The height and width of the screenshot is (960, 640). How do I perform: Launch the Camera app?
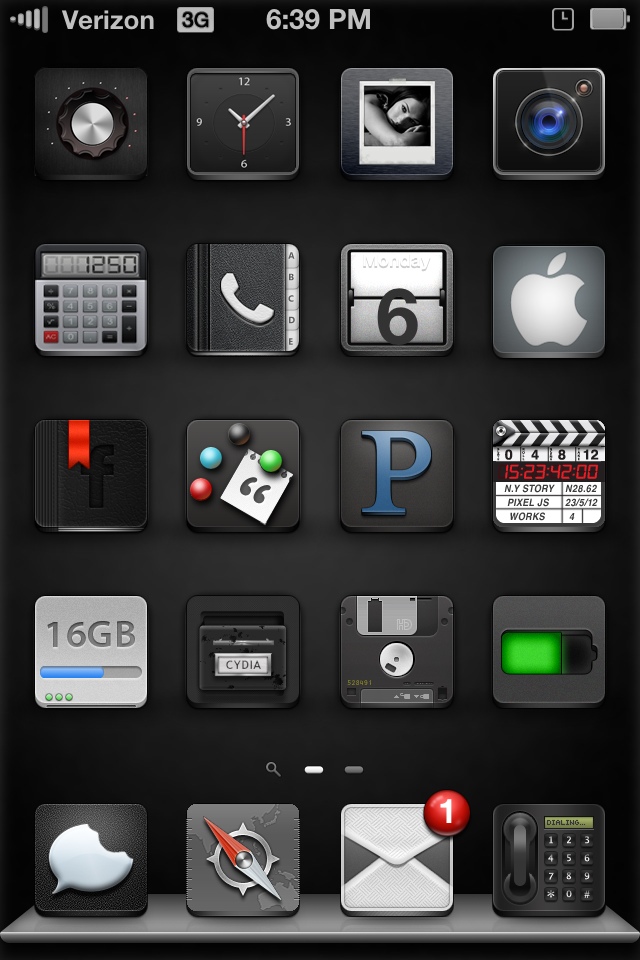point(549,123)
